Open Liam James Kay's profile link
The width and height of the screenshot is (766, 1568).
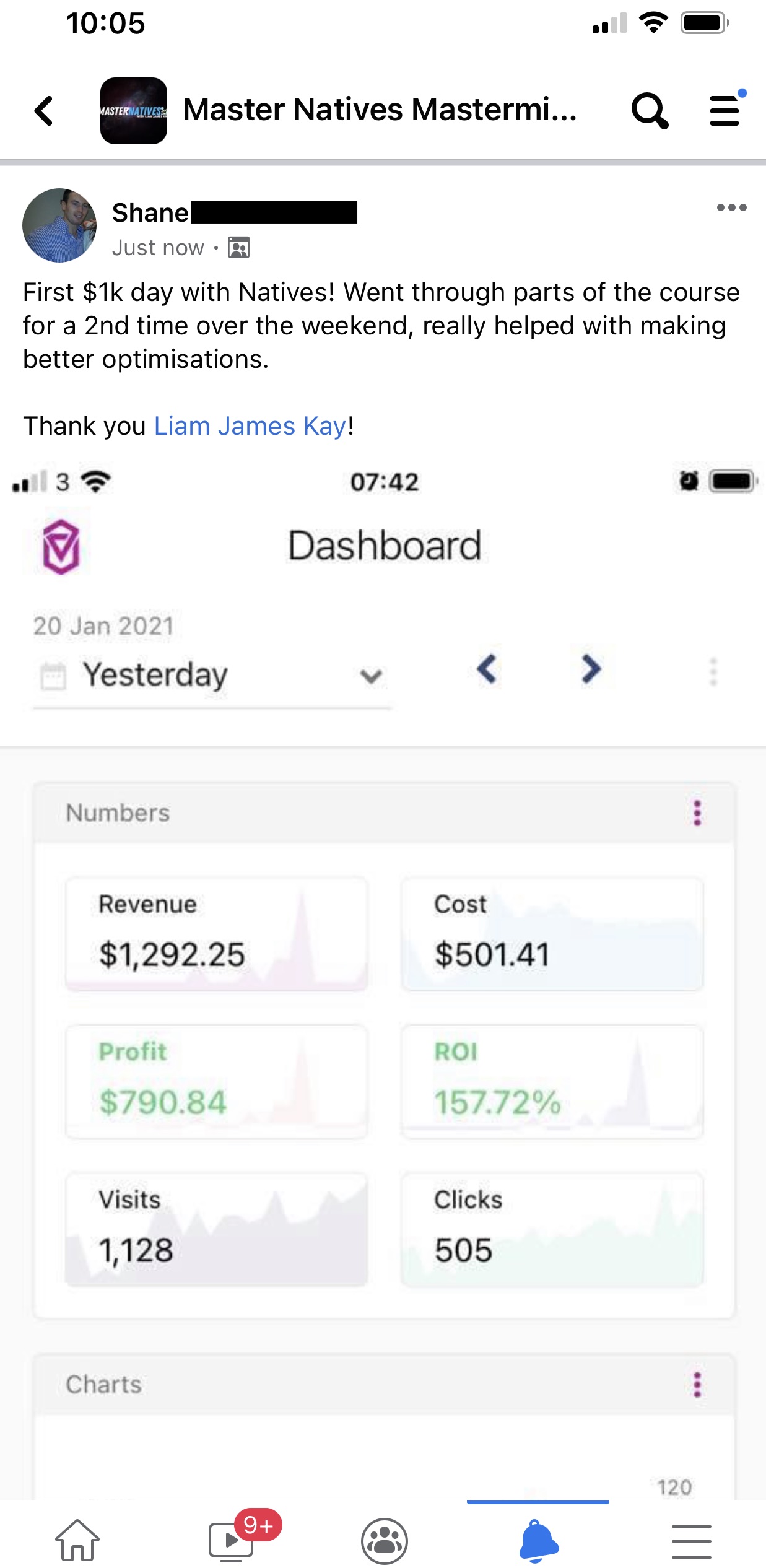(x=250, y=426)
